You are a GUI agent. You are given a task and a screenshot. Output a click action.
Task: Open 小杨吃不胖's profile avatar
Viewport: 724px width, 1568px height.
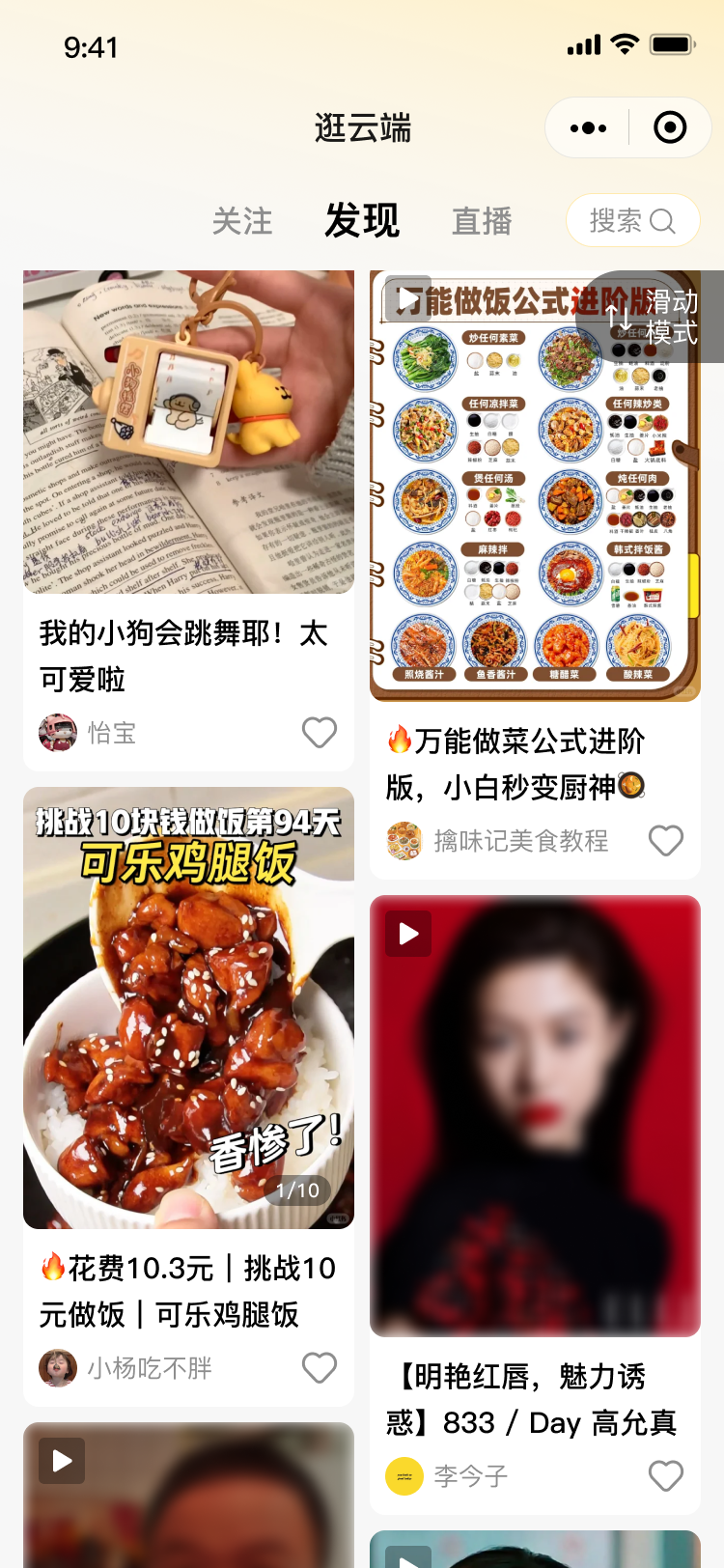[x=58, y=1368]
